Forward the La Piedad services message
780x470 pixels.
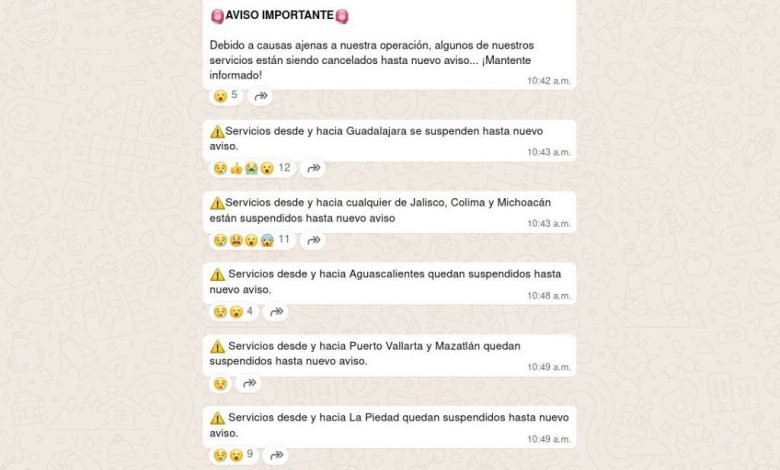click(277, 455)
